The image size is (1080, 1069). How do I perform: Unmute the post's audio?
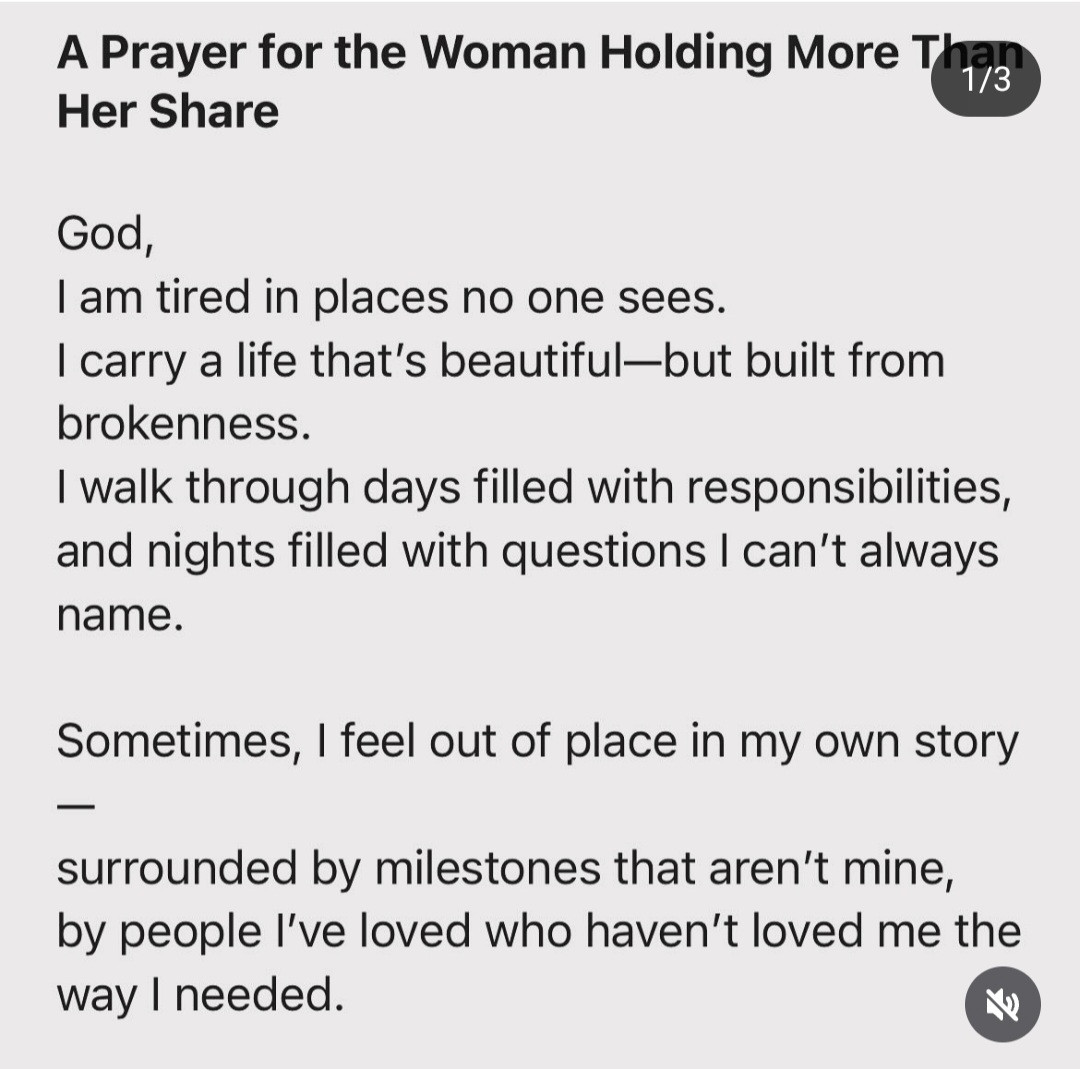tap(1002, 1004)
